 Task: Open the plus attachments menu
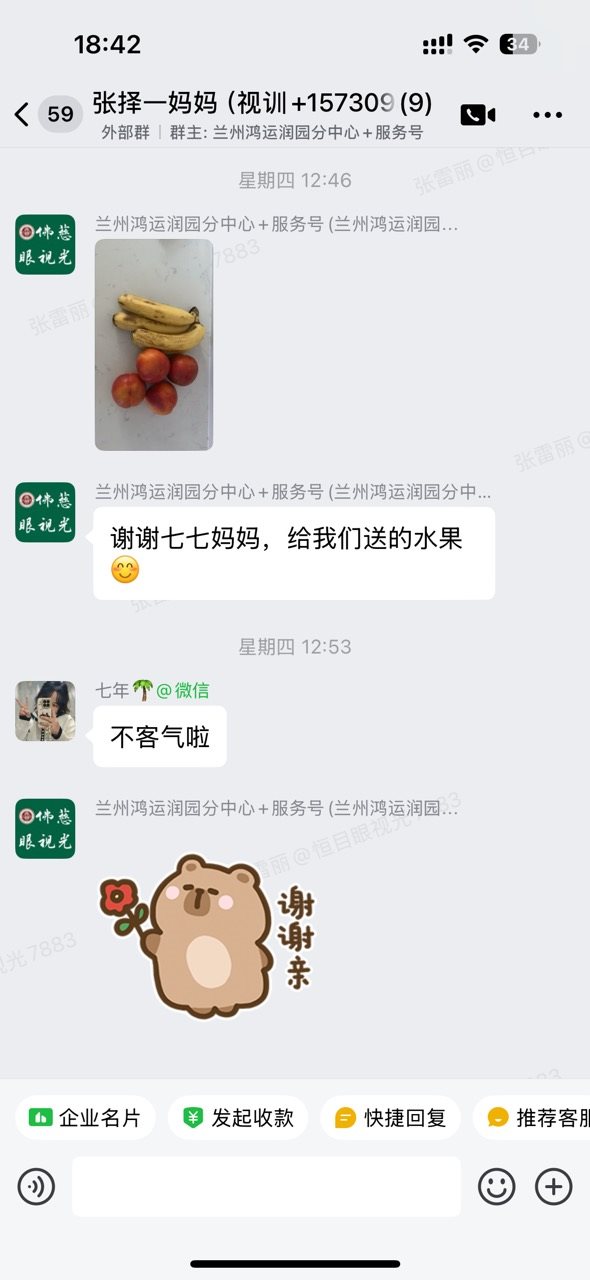554,1187
